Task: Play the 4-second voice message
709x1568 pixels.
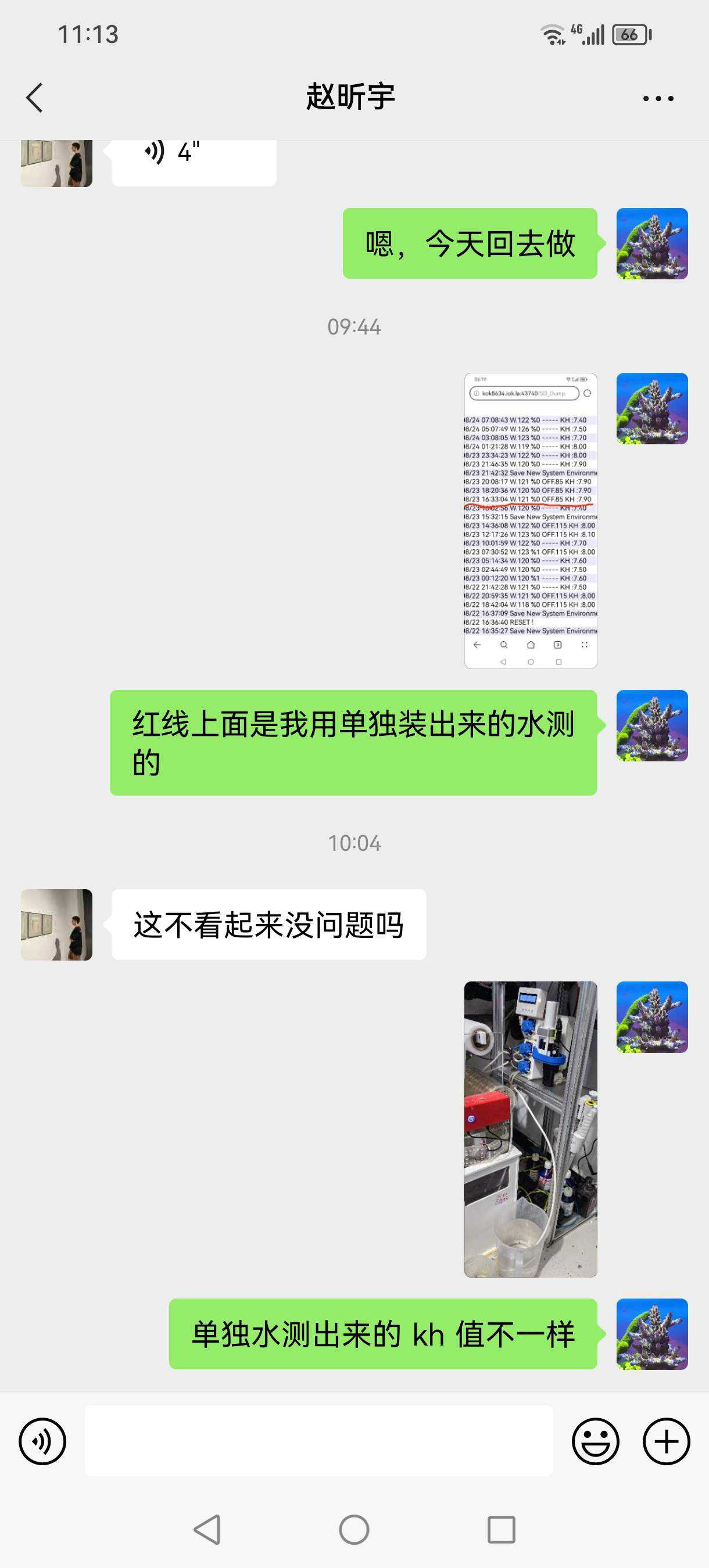Action: coord(193,160)
